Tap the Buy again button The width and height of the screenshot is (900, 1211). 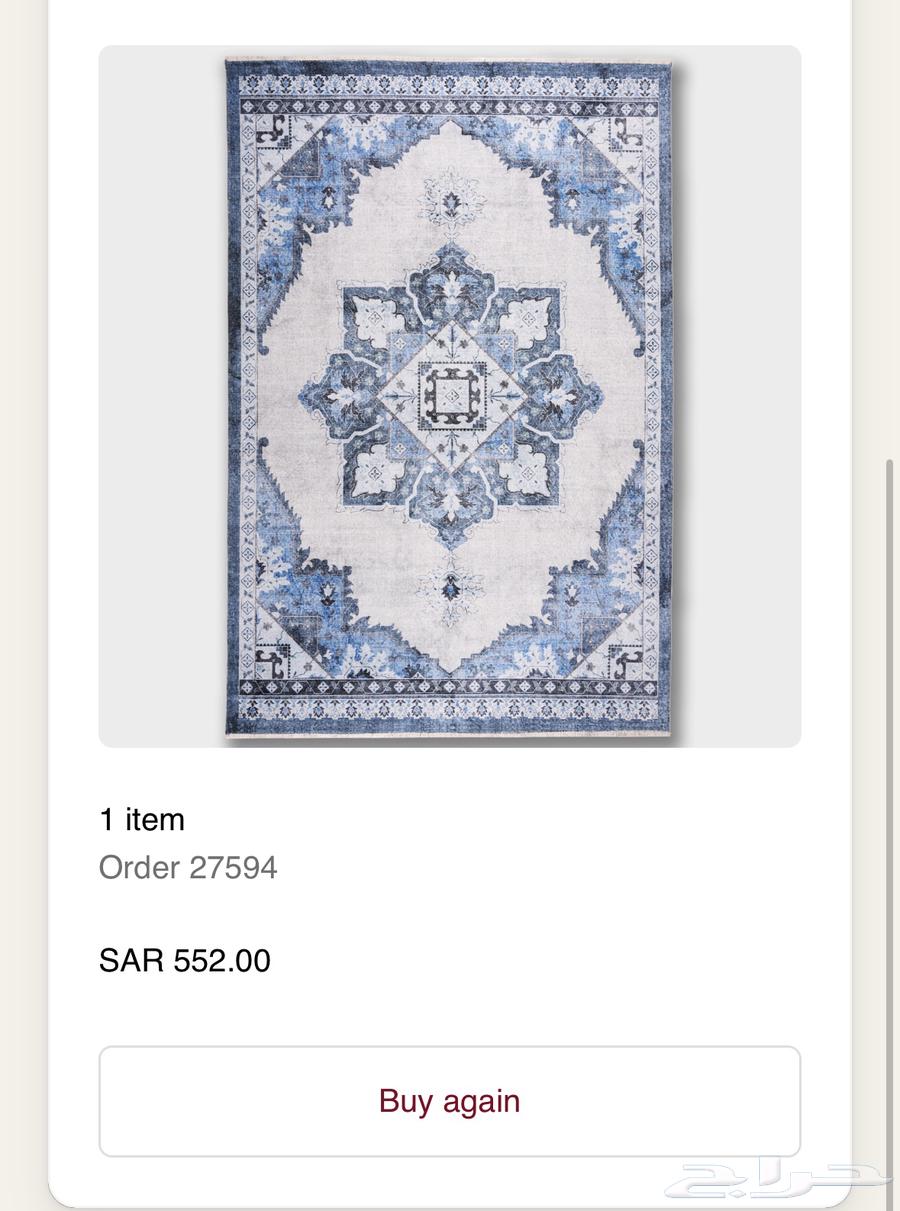click(x=449, y=1101)
